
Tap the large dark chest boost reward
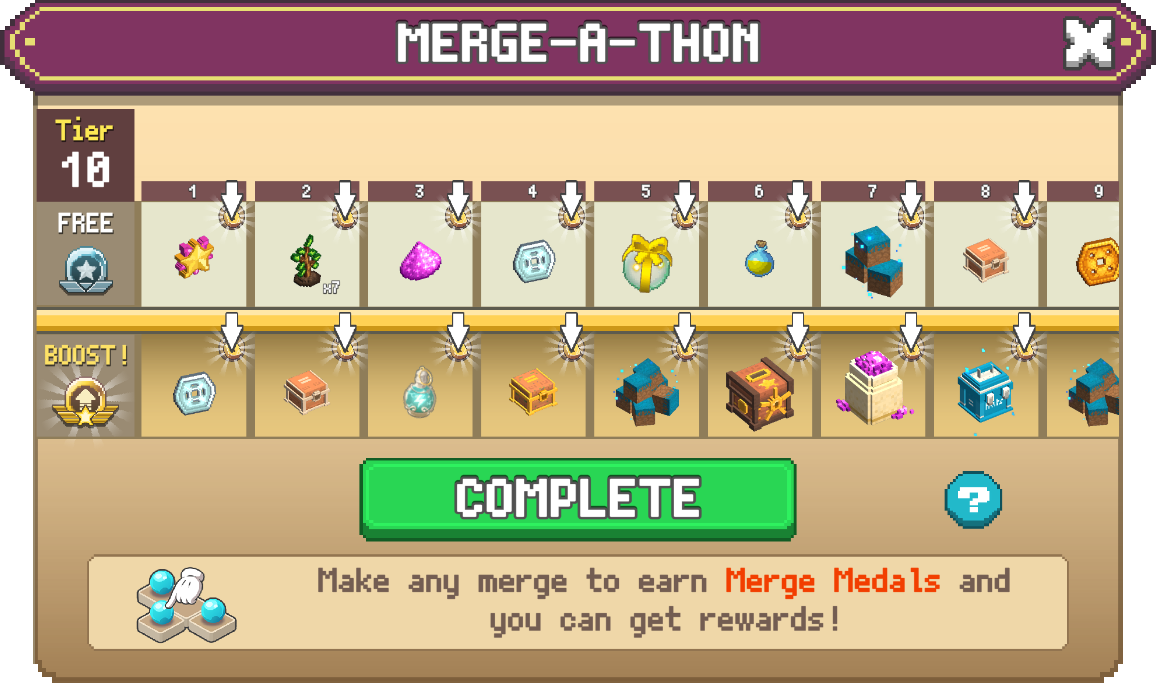(760, 394)
